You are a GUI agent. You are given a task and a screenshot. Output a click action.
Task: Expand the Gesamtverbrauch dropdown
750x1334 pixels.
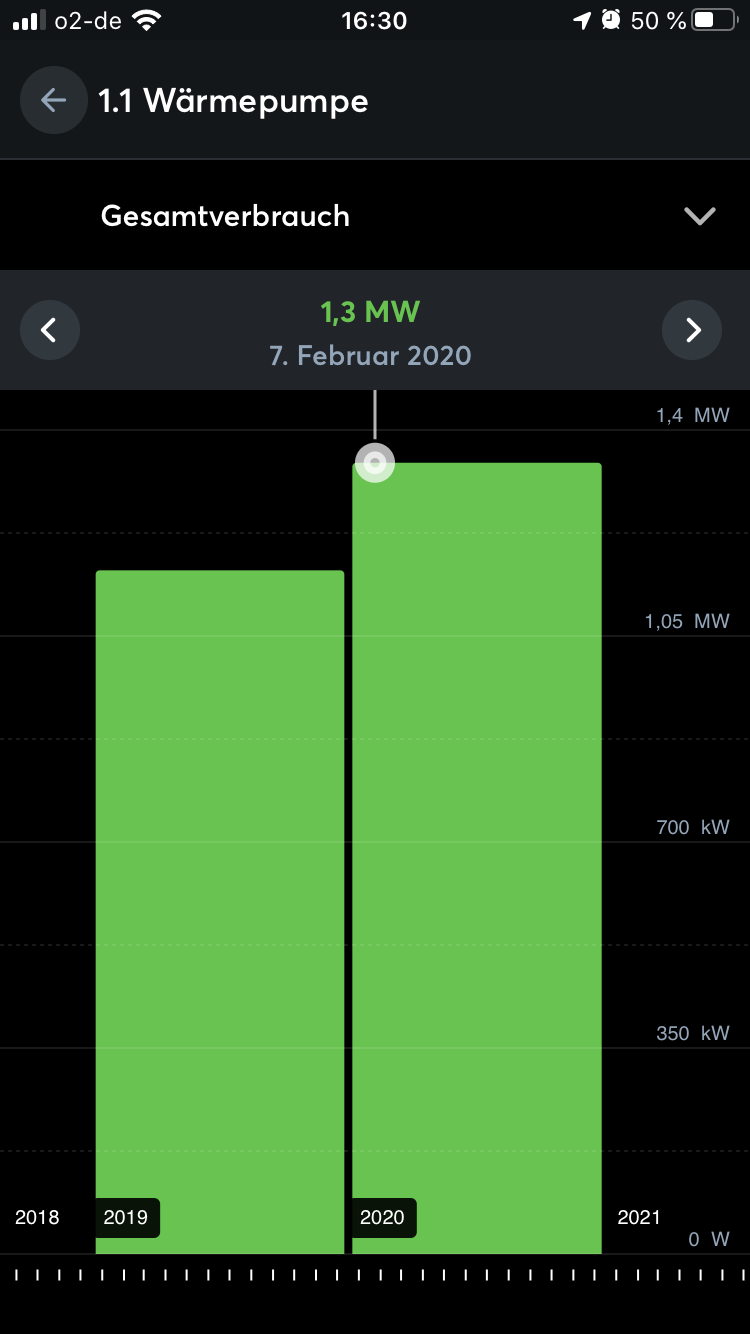click(x=699, y=216)
